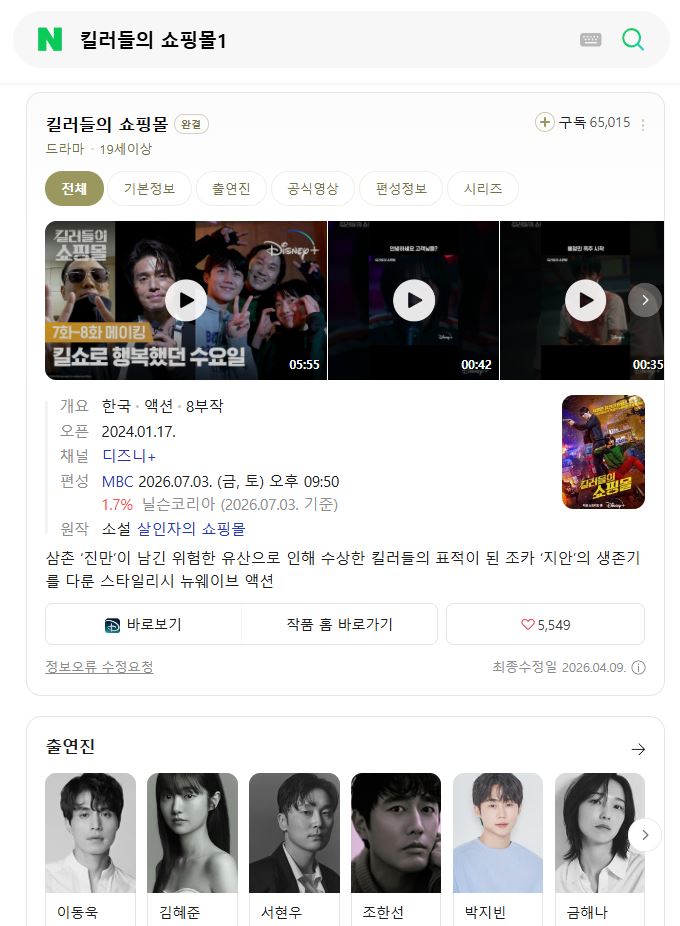Screen dimensions: 680x926
Task: Play the 7화-8화 메이킹 video
Action: (x=186, y=301)
